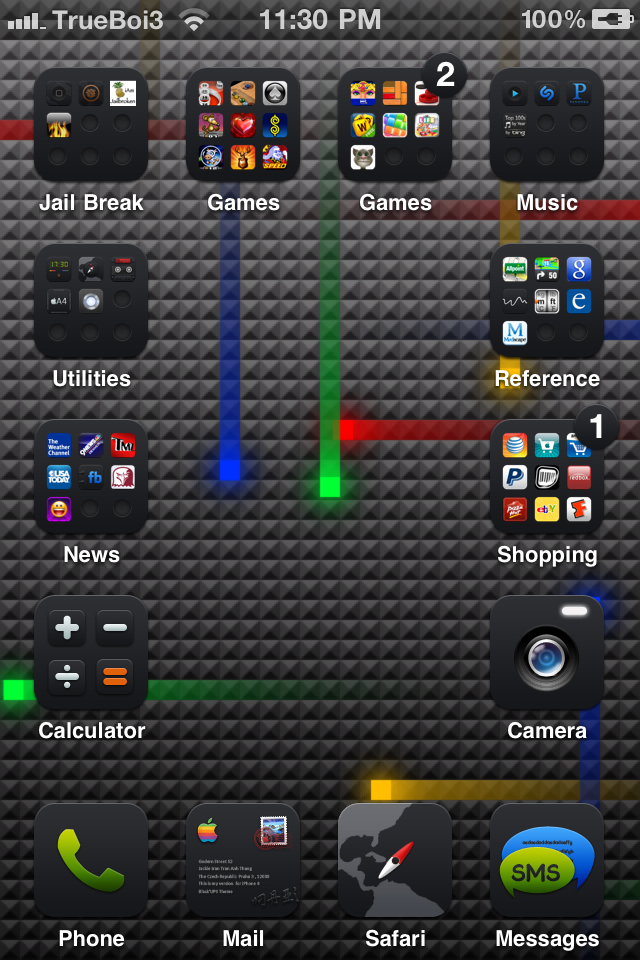640x960 pixels.
Task: Open the Reference folder
Action: point(547,301)
